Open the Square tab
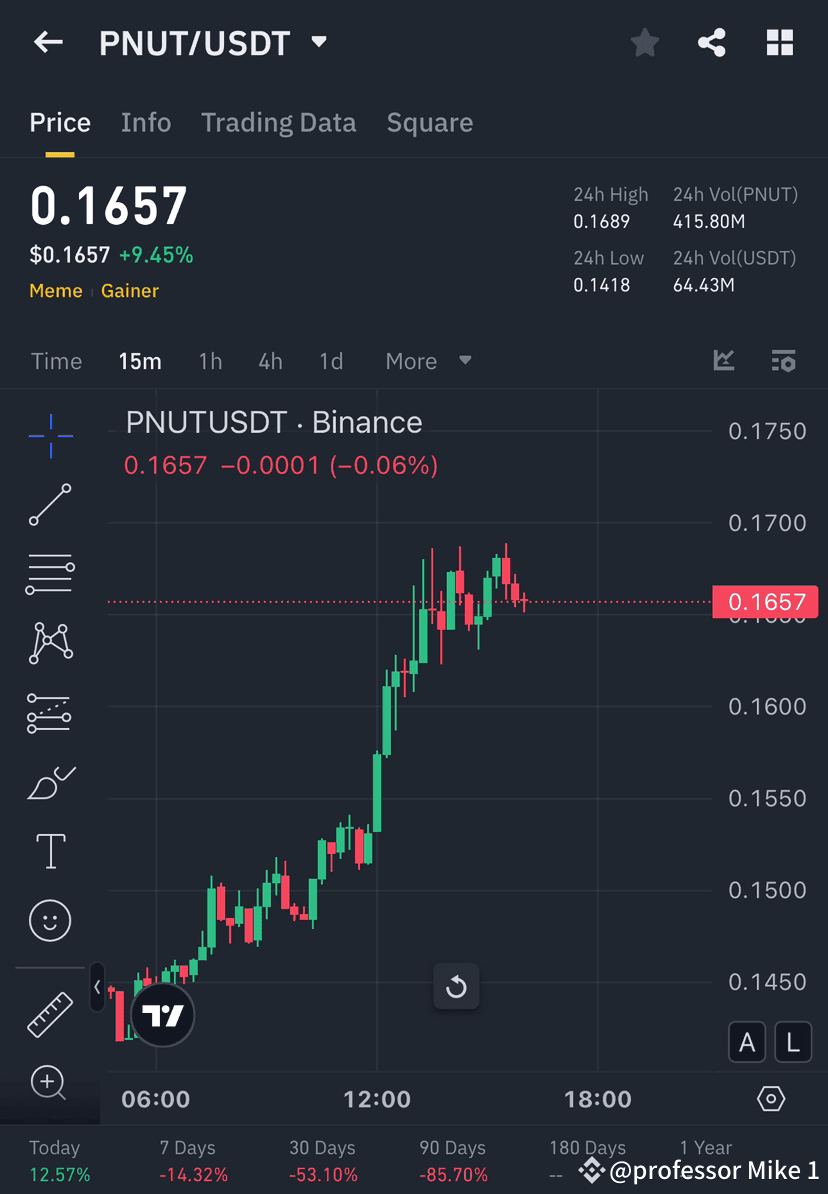The height and width of the screenshot is (1194, 828). tap(429, 122)
